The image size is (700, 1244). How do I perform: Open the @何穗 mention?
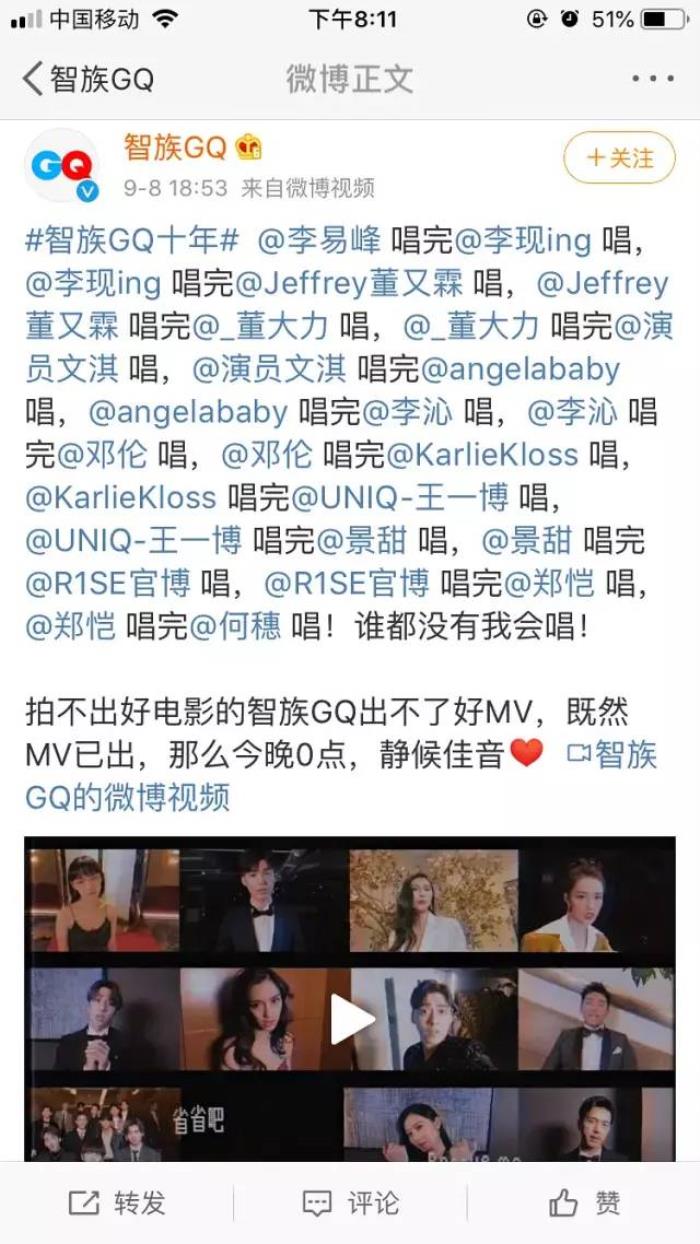(x=237, y=626)
